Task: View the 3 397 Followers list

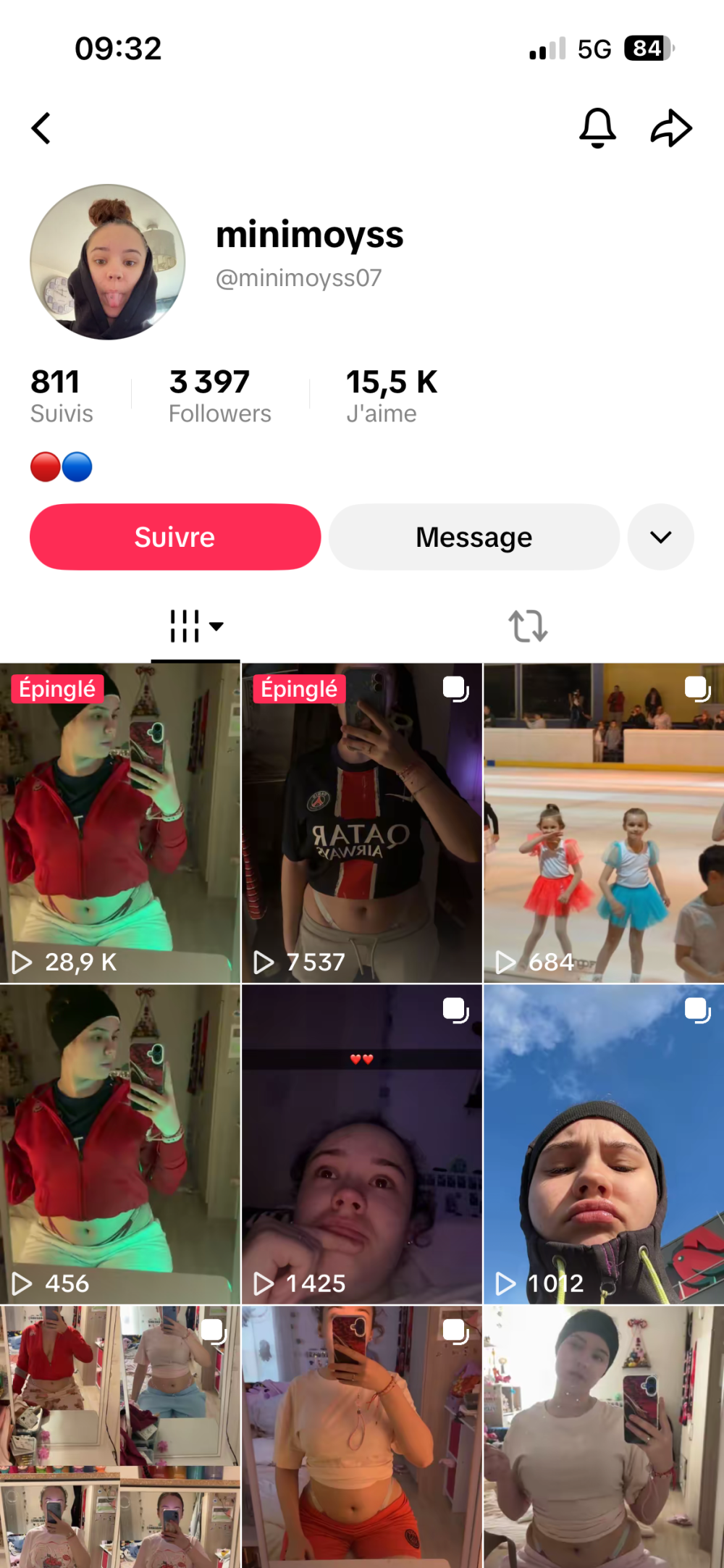Action: (x=219, y=395)
